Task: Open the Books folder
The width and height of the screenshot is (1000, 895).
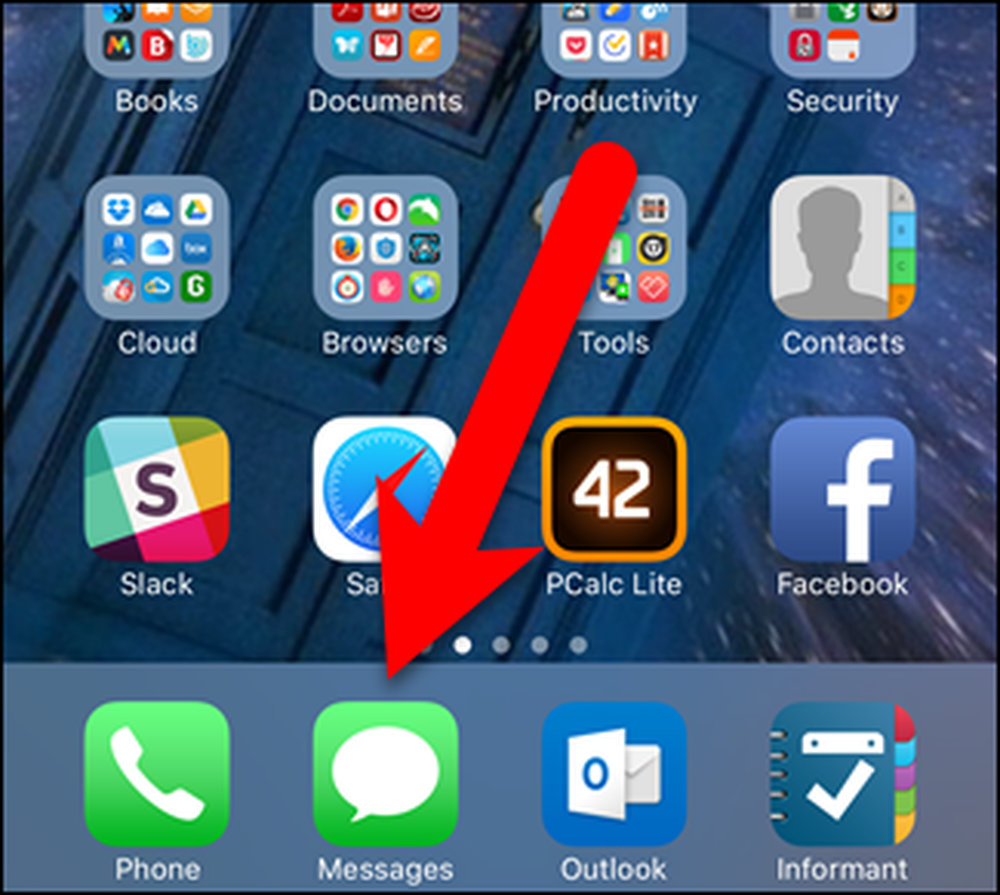Action: [157, 40]
